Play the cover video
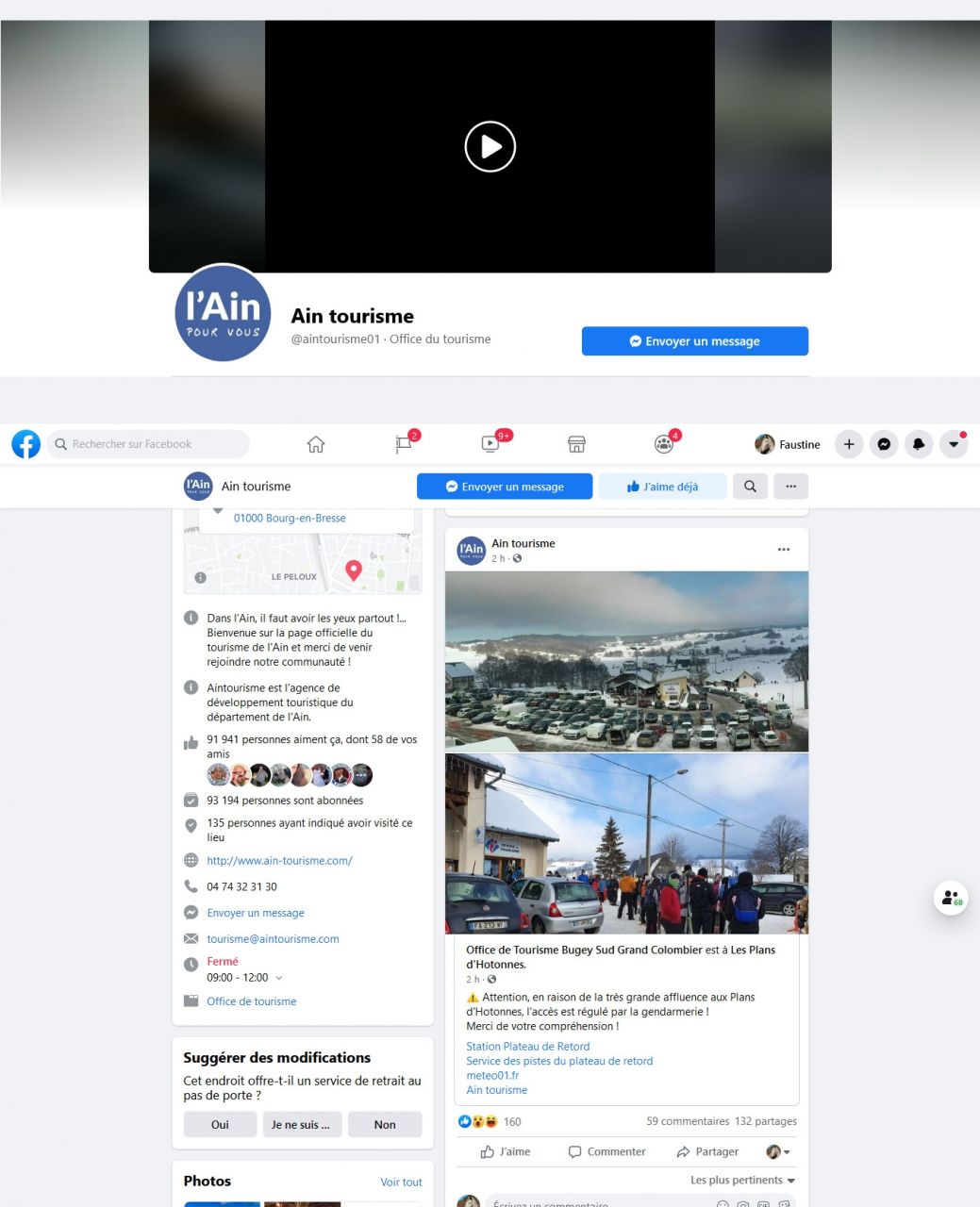The width and height of the screenshot is (980, 1207). pyautogui.click(x=490, y=147)
